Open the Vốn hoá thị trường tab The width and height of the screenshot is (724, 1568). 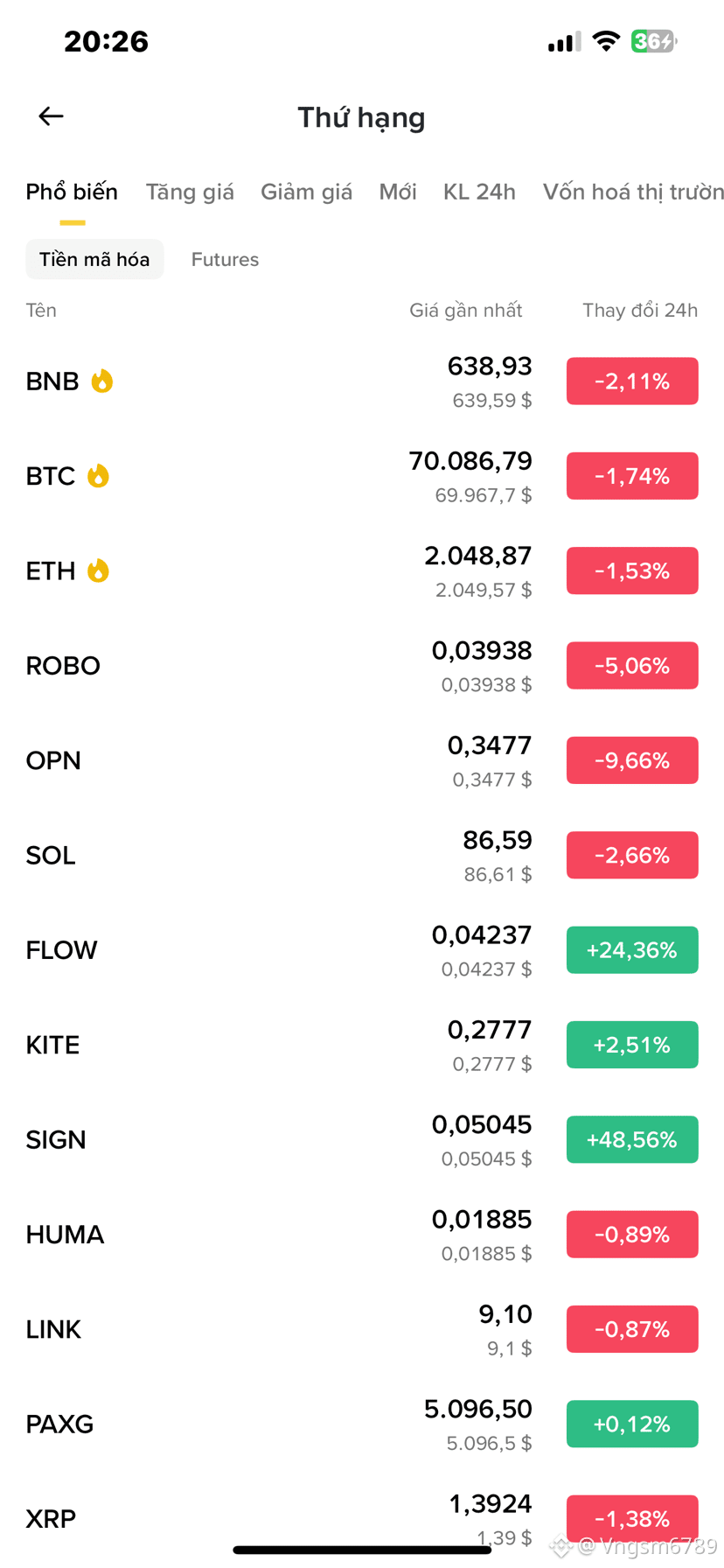[x=633, y=192]
